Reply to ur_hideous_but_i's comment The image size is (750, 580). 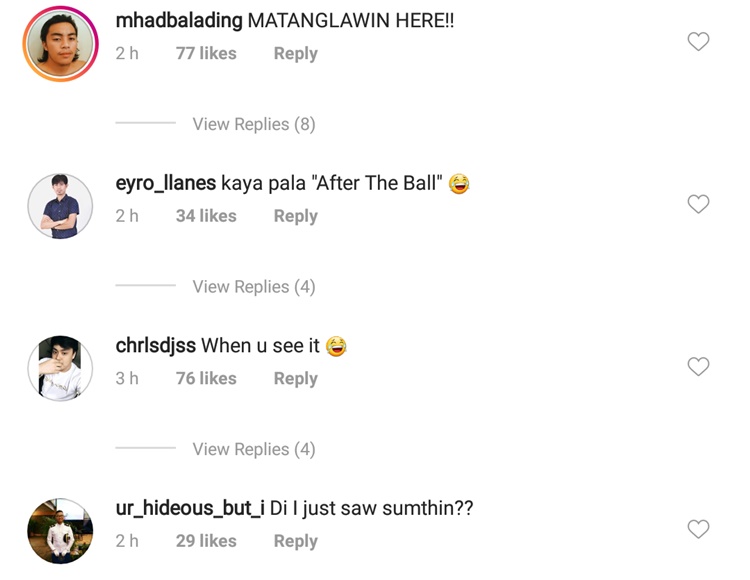point(295,541)
